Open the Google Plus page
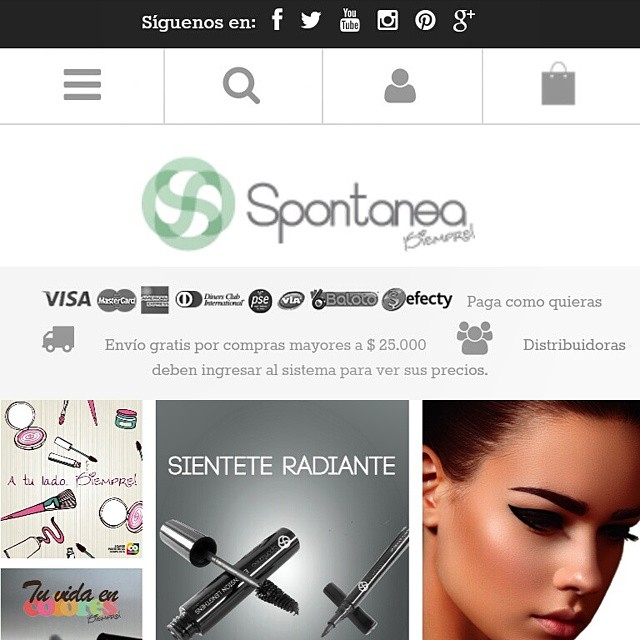640x640 pixels. point(463,20)
